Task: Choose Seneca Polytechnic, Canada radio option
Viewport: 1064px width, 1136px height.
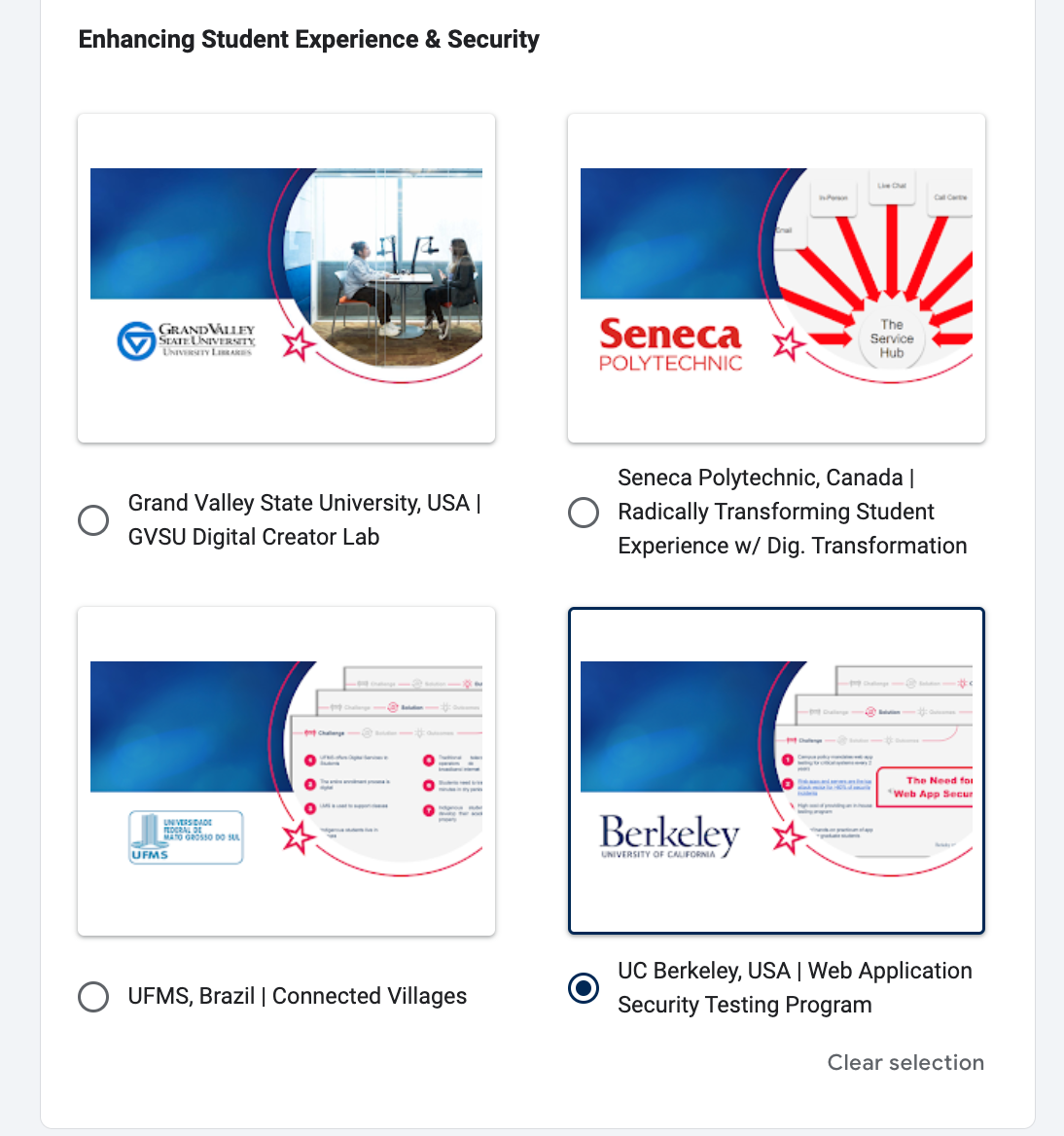Action: pos(584,512)
